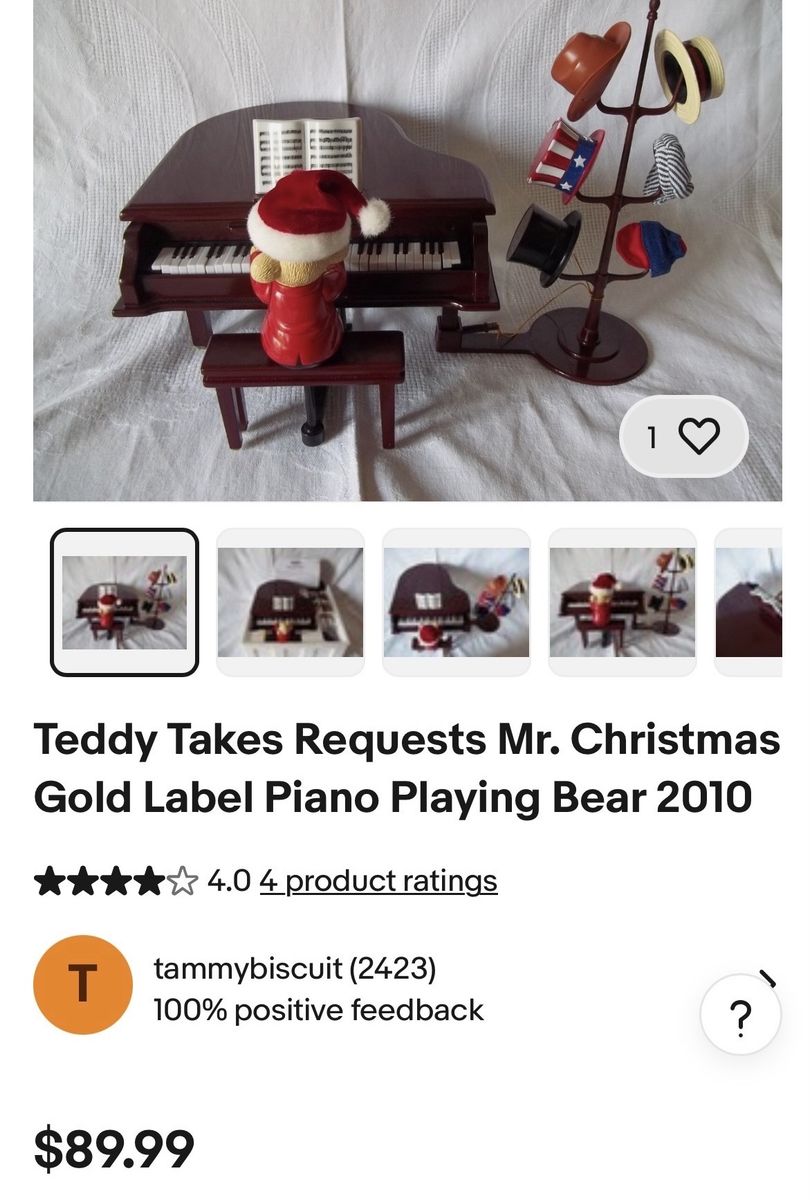Open seller tammybiscuit's profile

coord(294,968)
